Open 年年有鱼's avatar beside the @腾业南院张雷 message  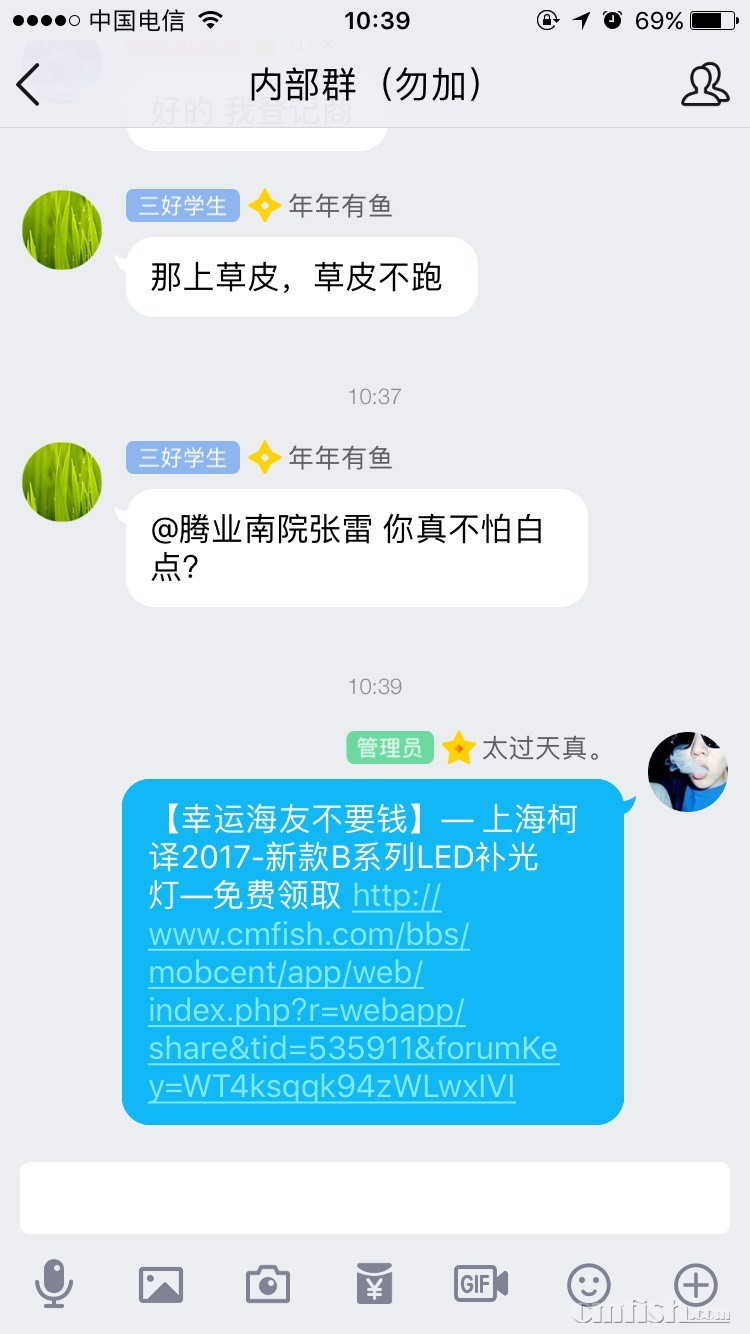[x=62, y=482]
